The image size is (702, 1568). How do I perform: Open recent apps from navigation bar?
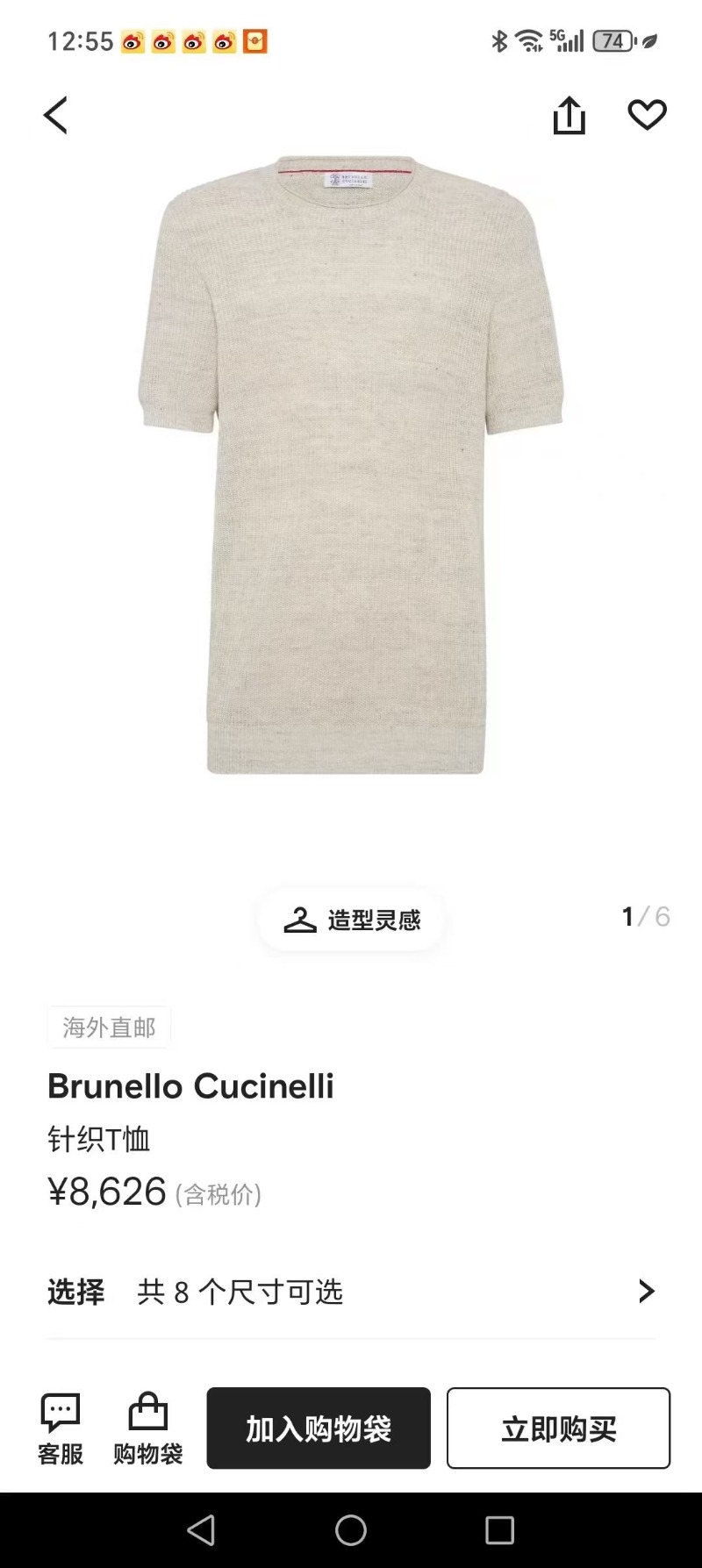coord(499,1530)
